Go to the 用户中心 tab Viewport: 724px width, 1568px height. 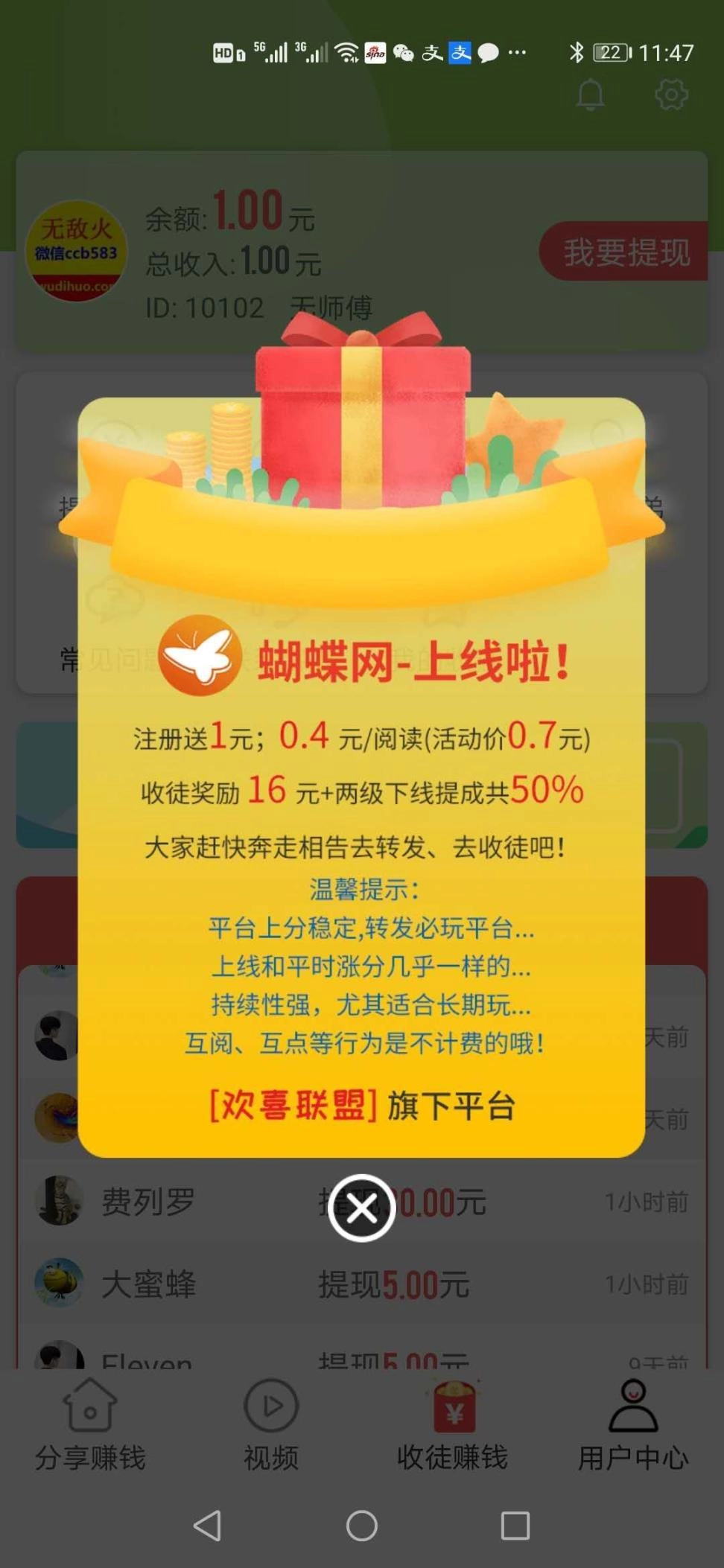pyautogui.click(x=633, y=1425)
